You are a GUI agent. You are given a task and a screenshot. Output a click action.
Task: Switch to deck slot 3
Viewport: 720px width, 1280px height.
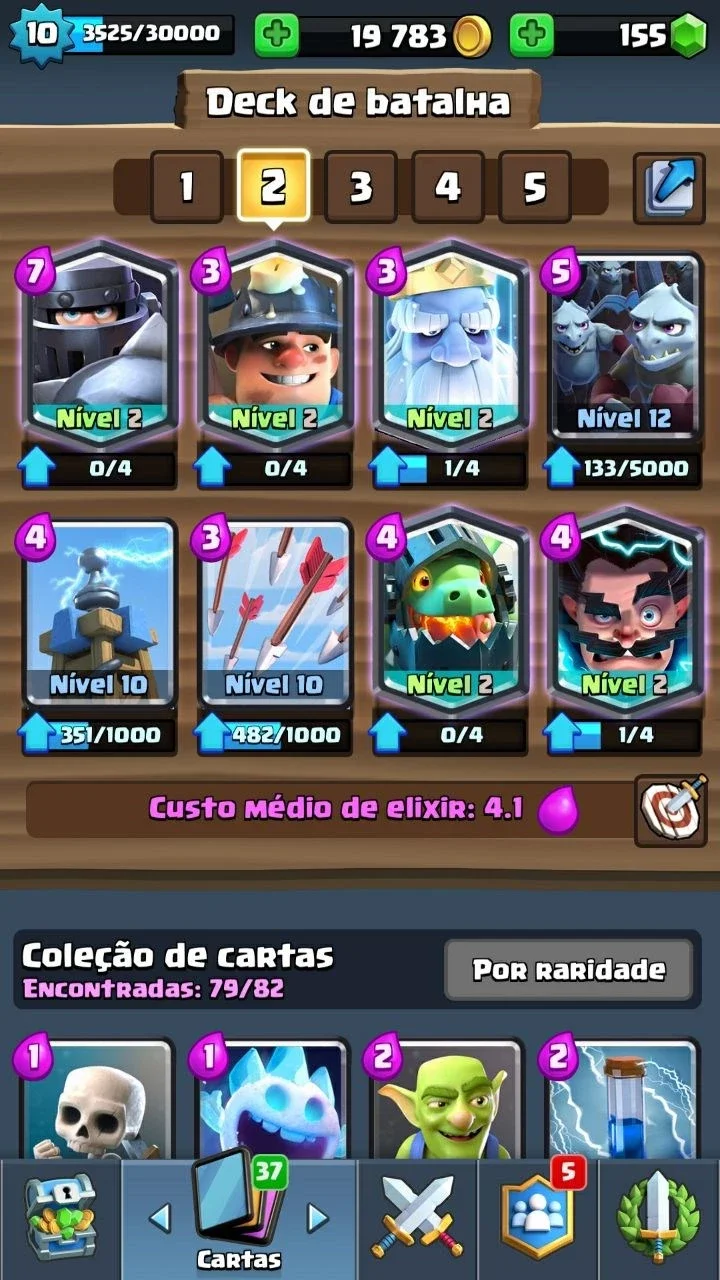361,186
